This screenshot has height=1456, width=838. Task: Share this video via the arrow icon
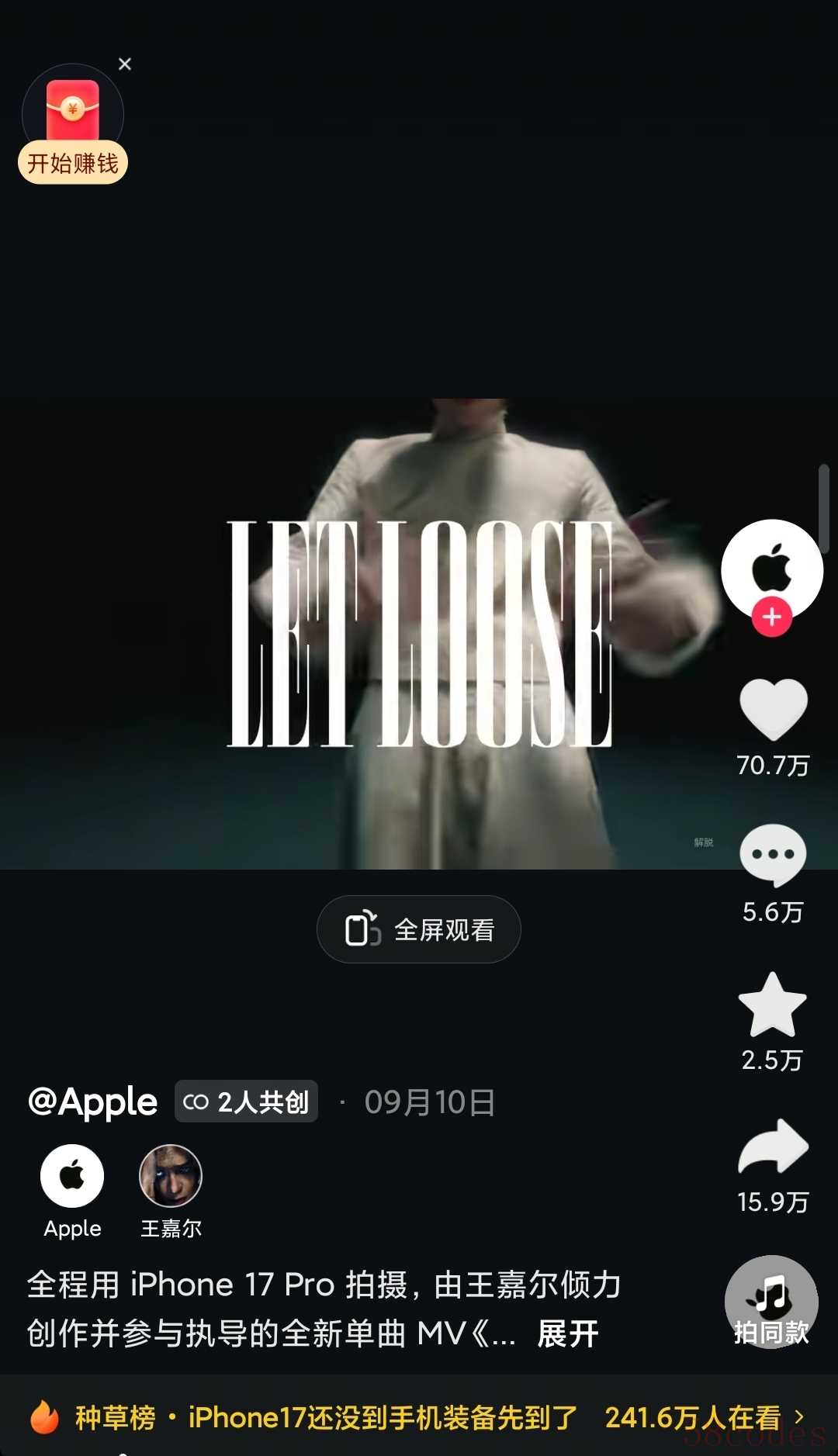(x=773, y=1146)
